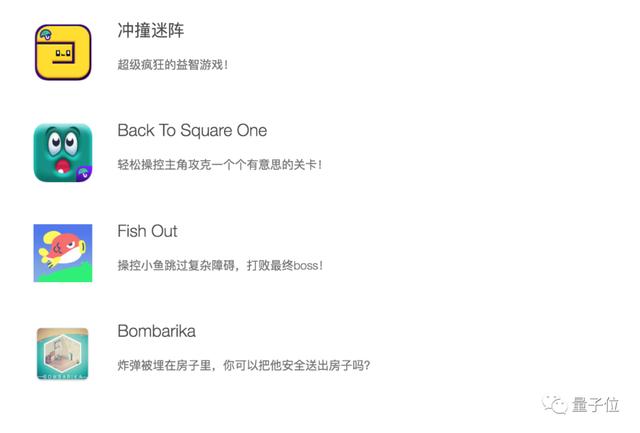Open the Fish Out game row
Viewport: 640px width, 433px height.
click(x=147, y=231)
